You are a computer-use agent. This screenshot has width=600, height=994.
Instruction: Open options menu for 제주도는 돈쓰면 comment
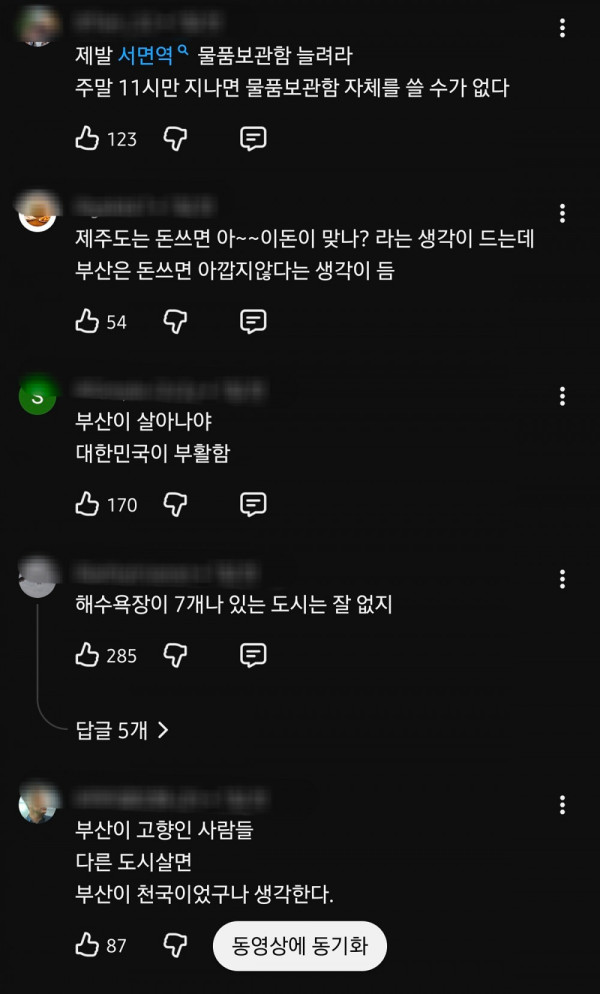tap(563, 212)
